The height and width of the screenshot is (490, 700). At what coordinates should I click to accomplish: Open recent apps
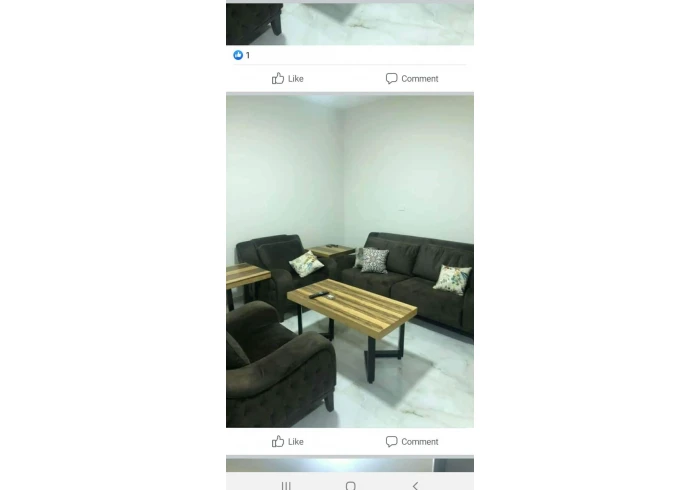(286, 485)
